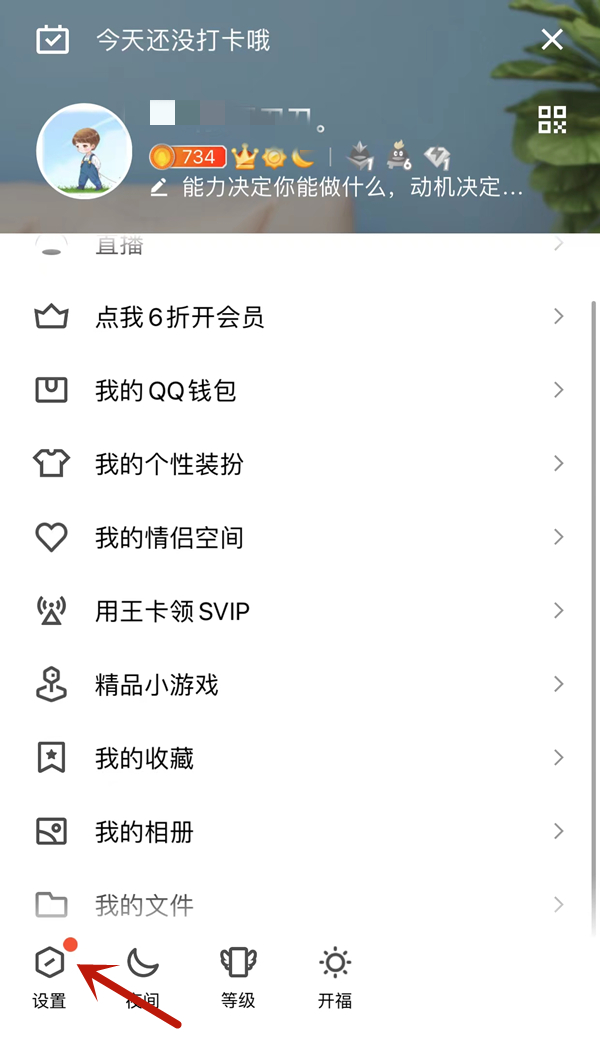Open my QR code card

(x=552, y=120)
